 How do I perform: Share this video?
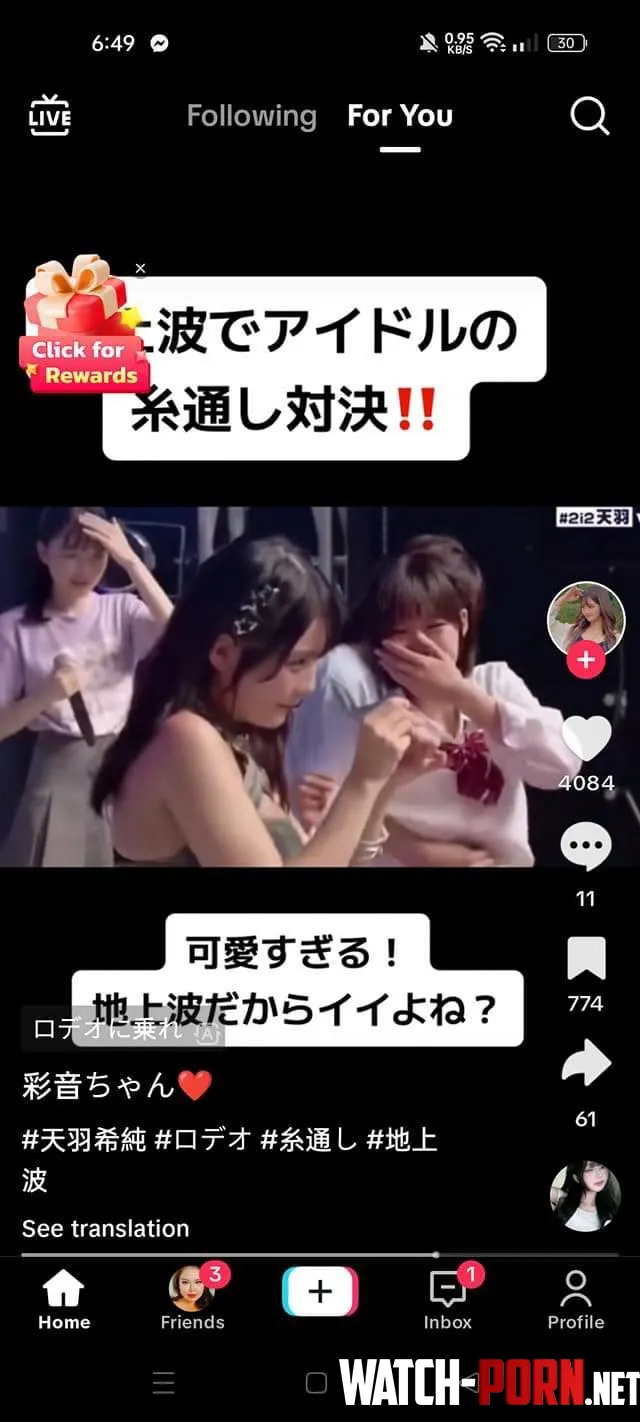[x=586, y=1064]
